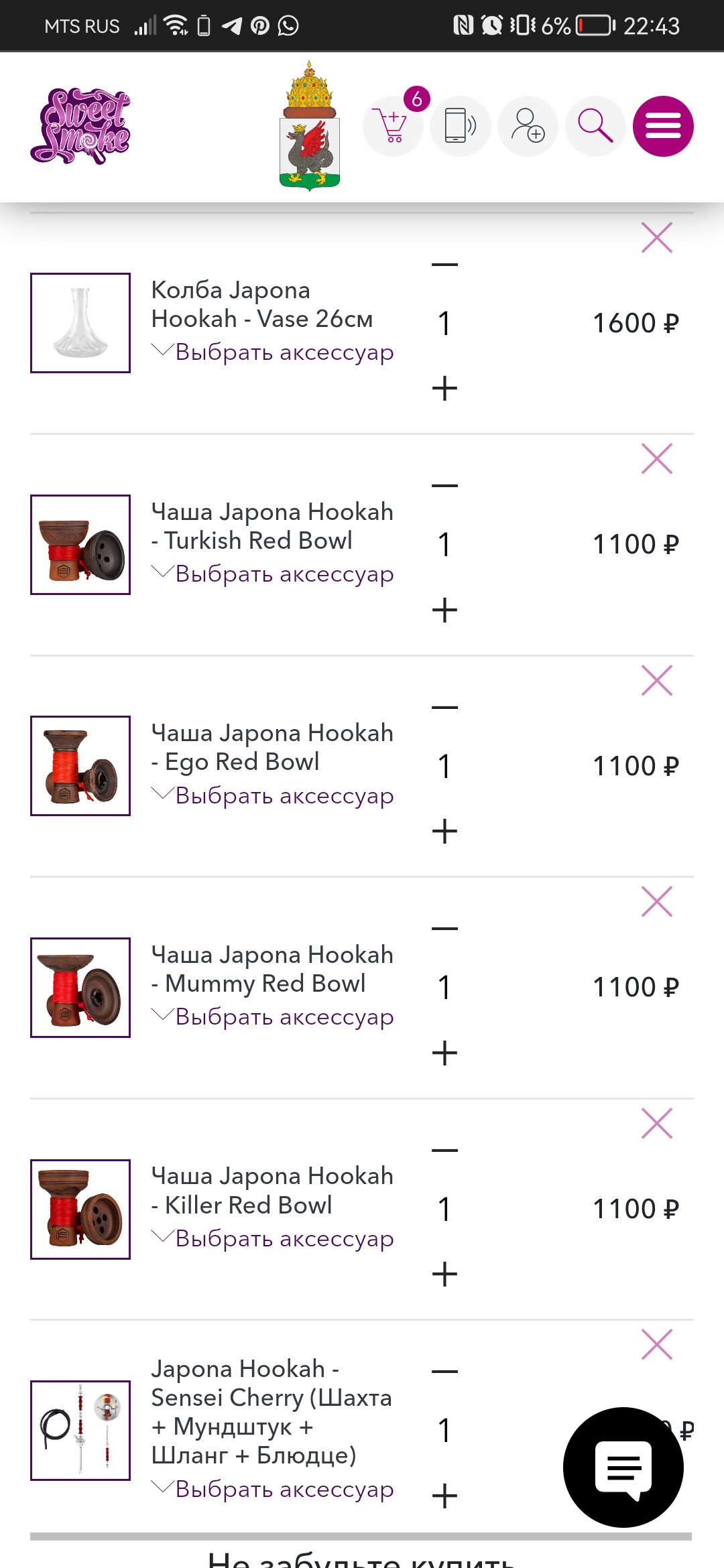Decrease quantity of Turkish Red Bowl

click(x=444, y=485)
